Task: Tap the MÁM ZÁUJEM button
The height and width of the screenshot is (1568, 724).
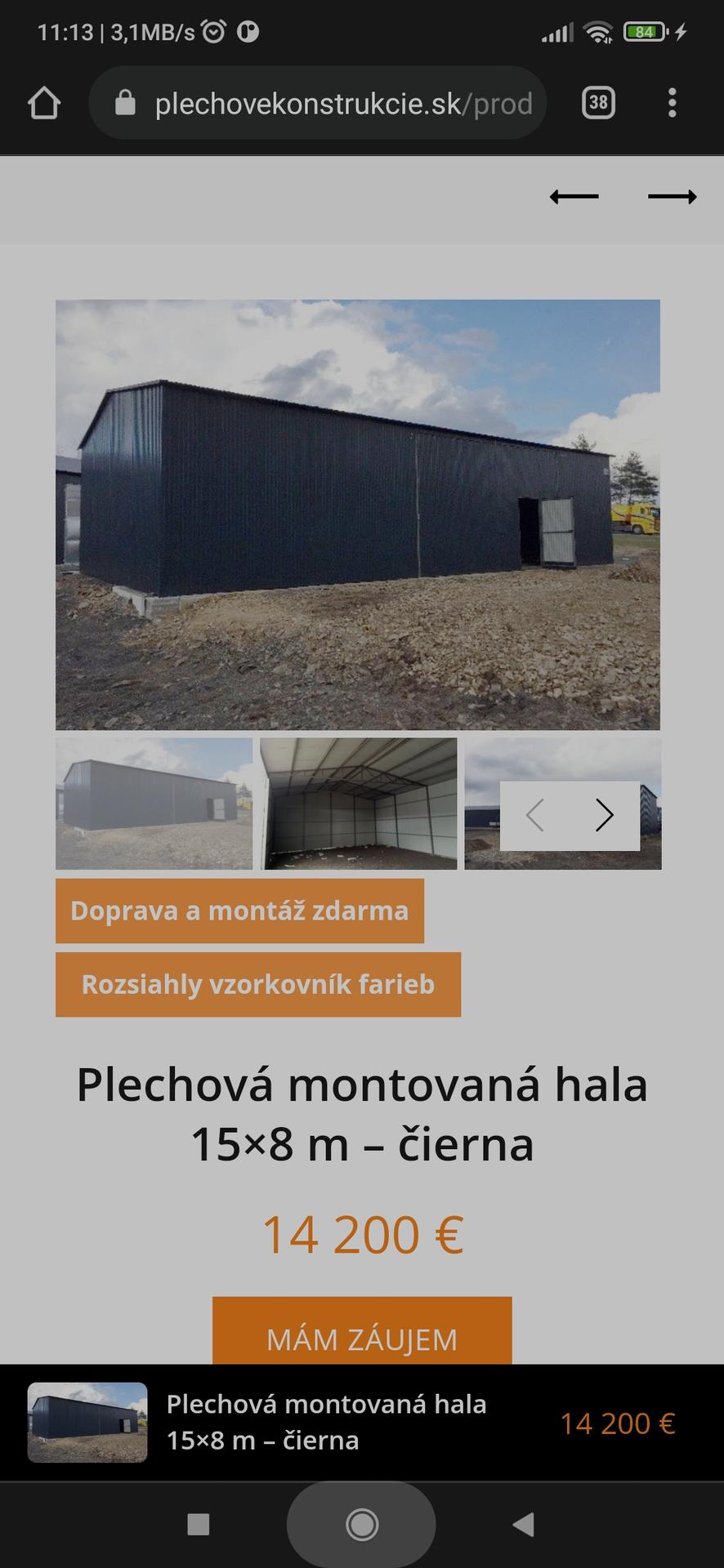Action: 362,1333
